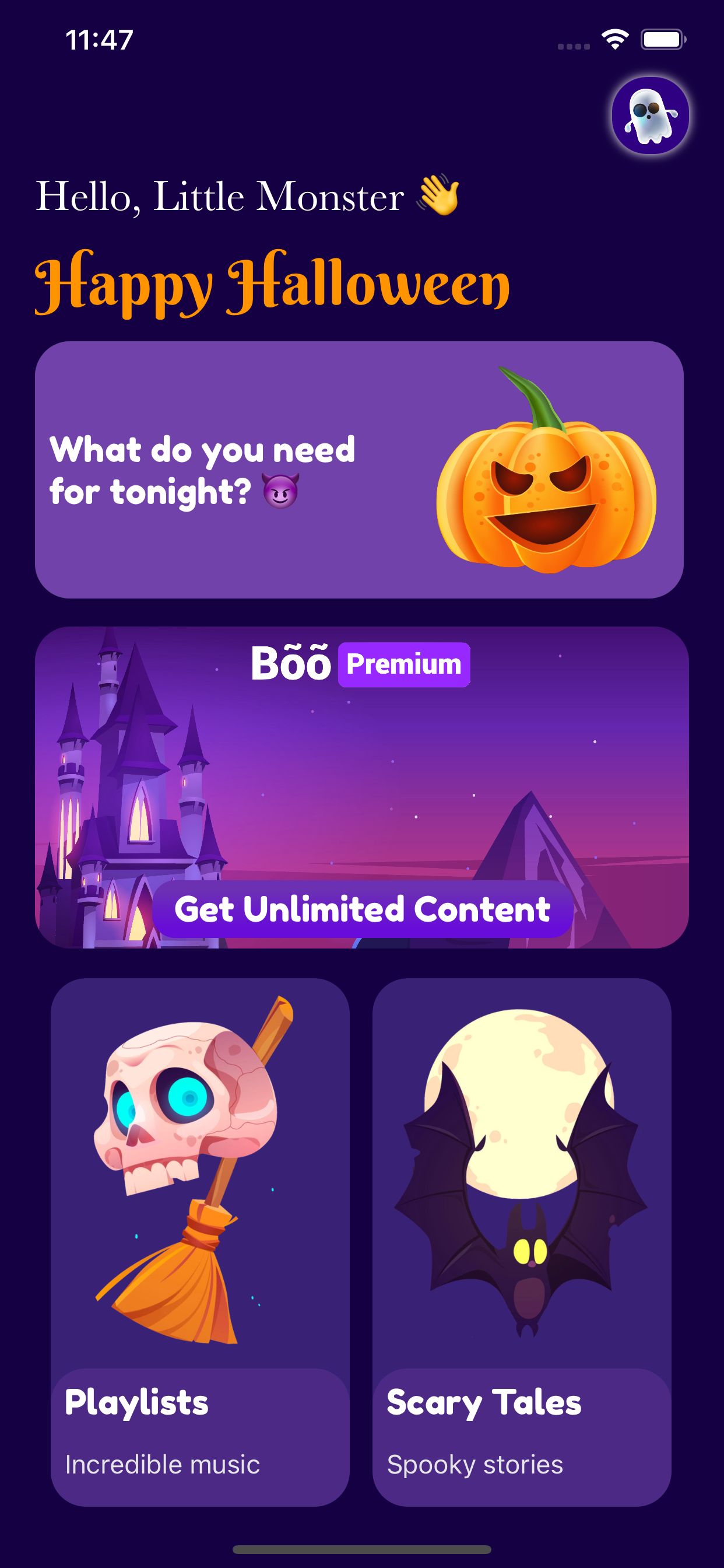Open the Scary Tales card
Image resolution: width=724 pixels, height=1568 pixels.
(521, 1242)
